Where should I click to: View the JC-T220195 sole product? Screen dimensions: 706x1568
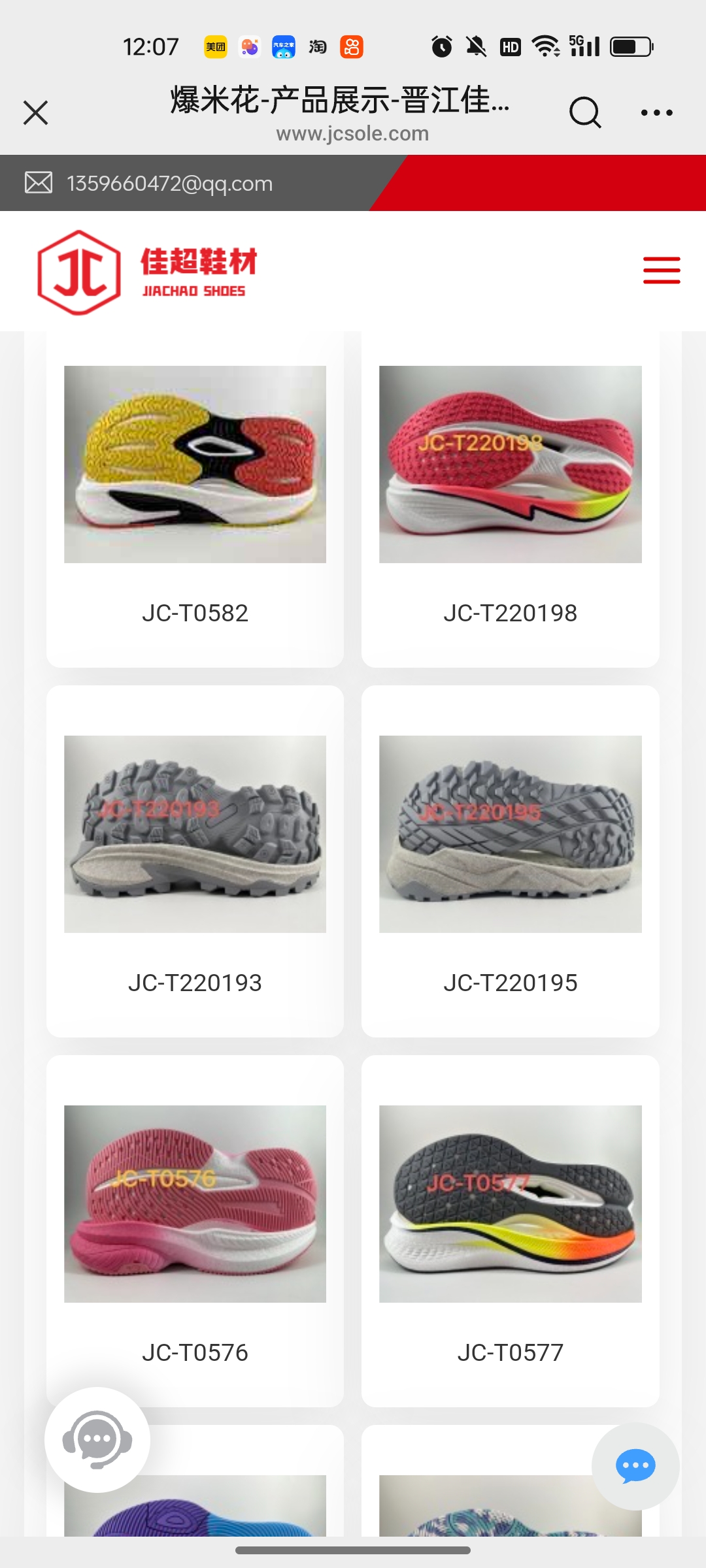pyautogui.click(x=510, y=862)
